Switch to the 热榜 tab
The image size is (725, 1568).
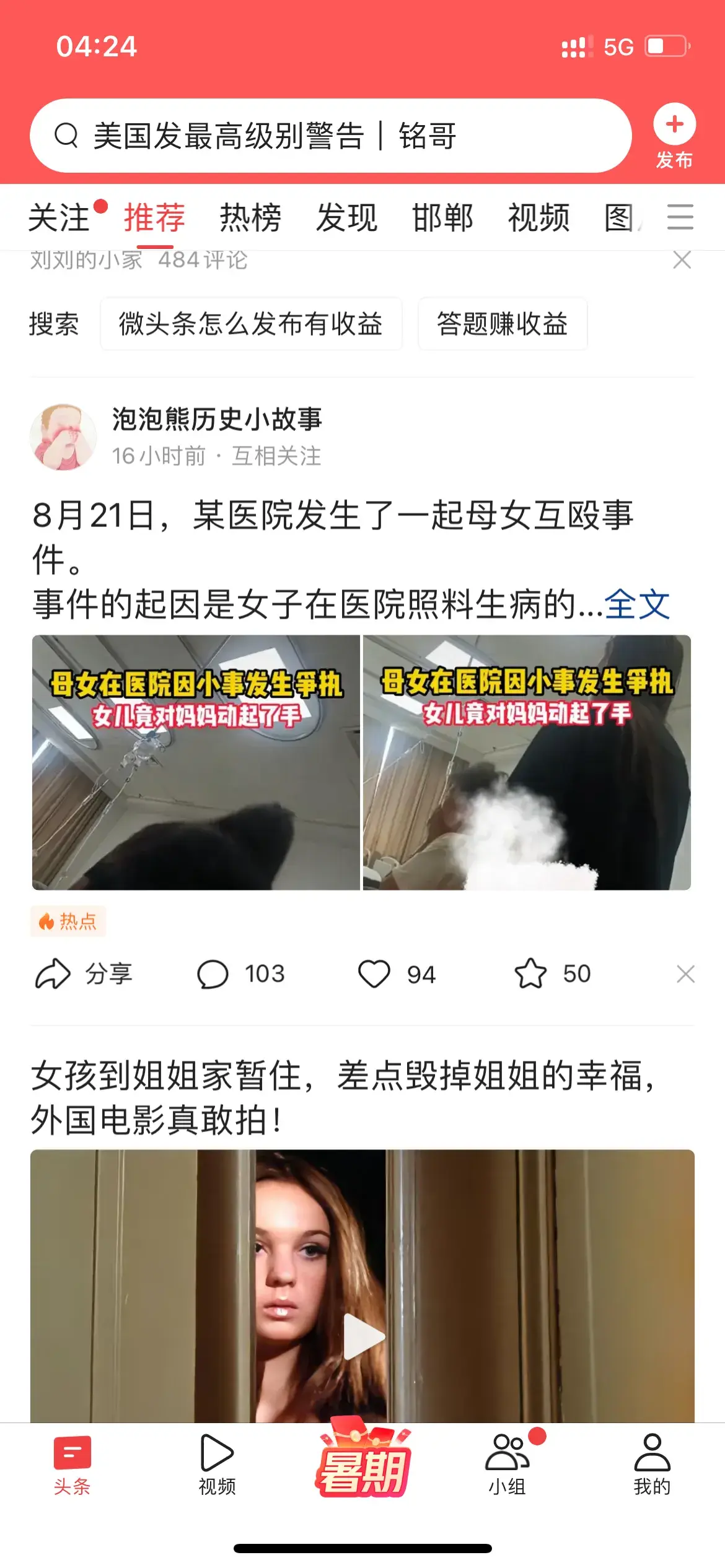pyautogui.click(x=250, y=218)
